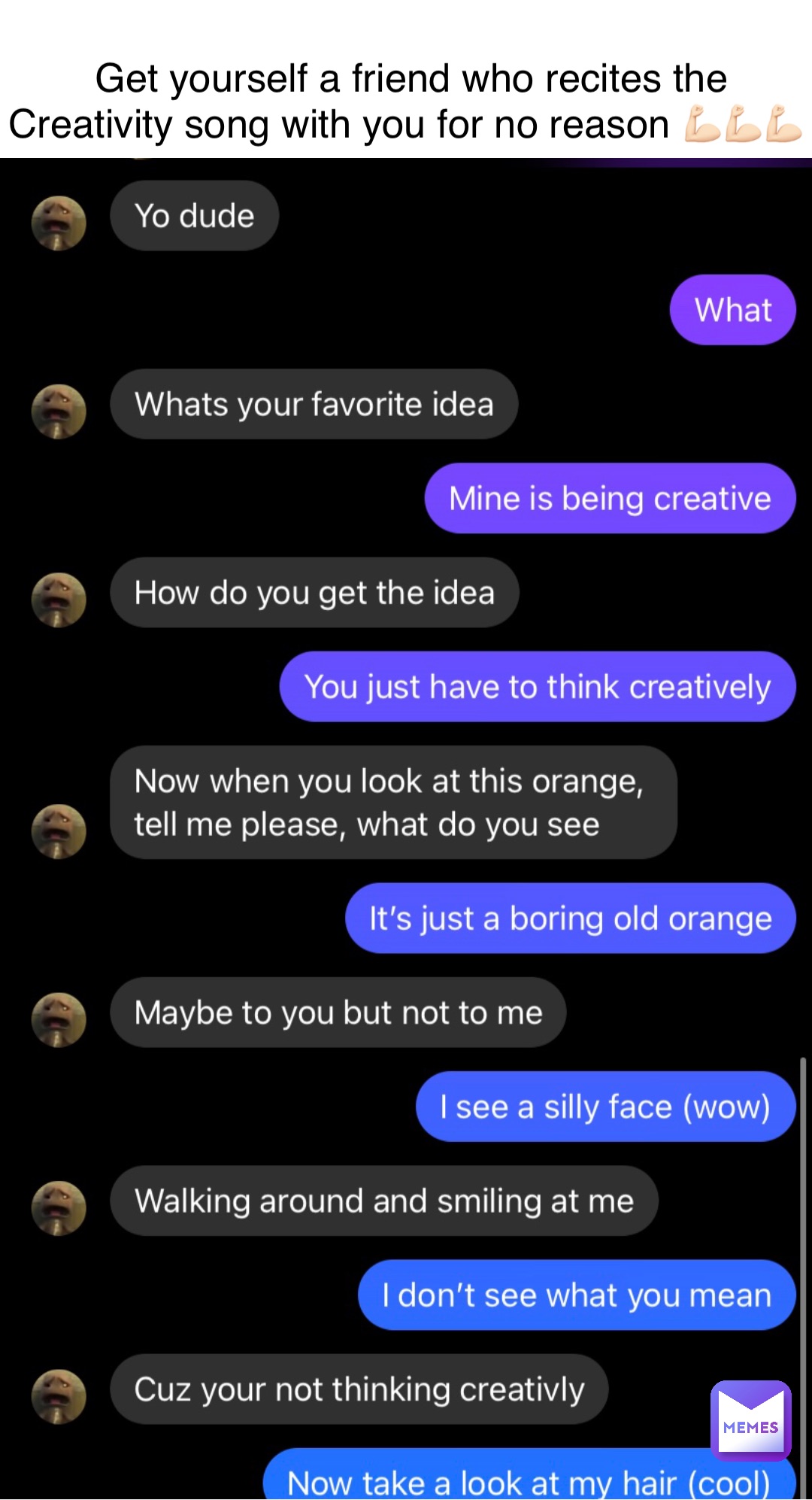Click the 'Now take a look at my hair (cool)' bubble
The height and width of the screenshot is (1500, 812).
(x=528, y=1480)
